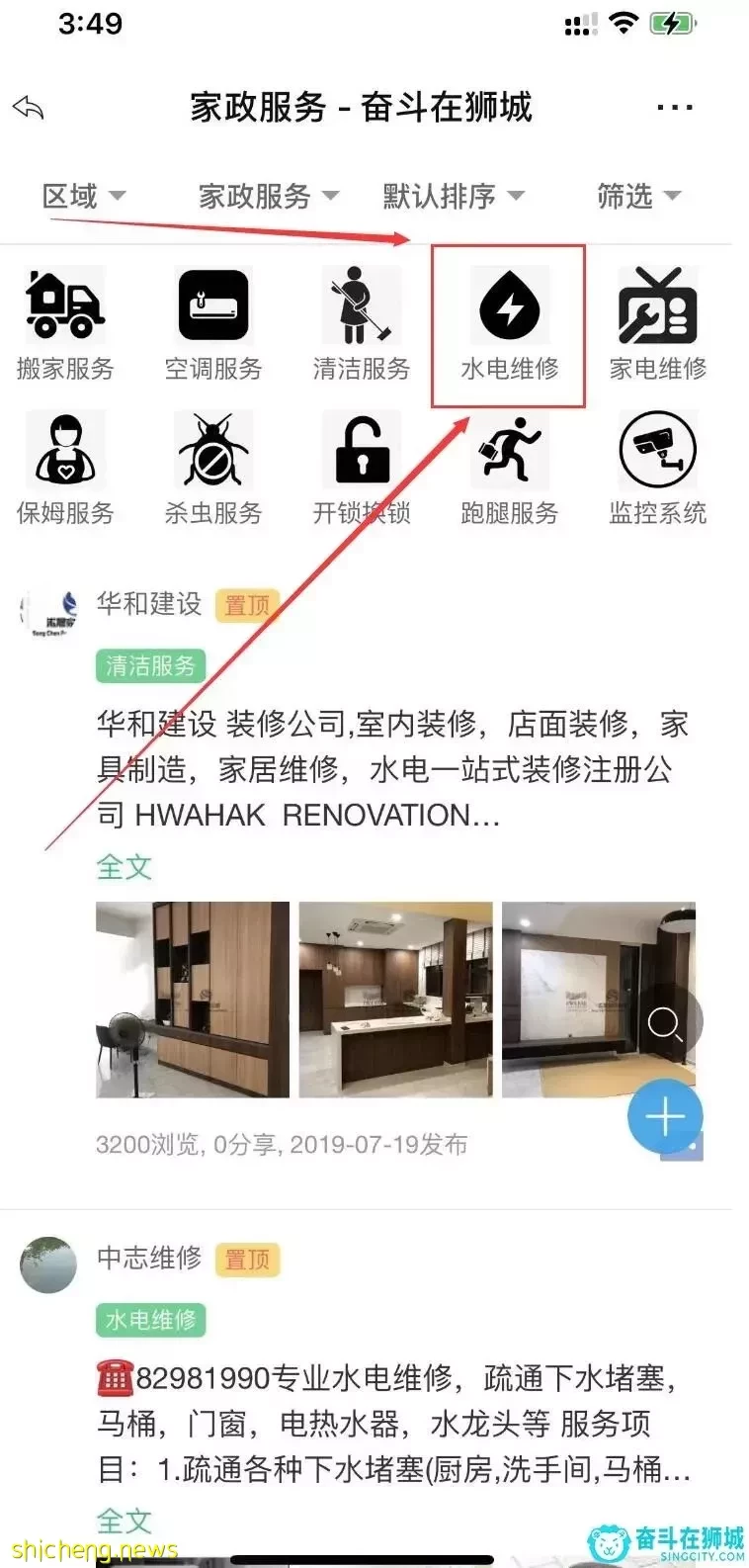Expand the 区域 dropdown filter

click(x=83, y=196)
